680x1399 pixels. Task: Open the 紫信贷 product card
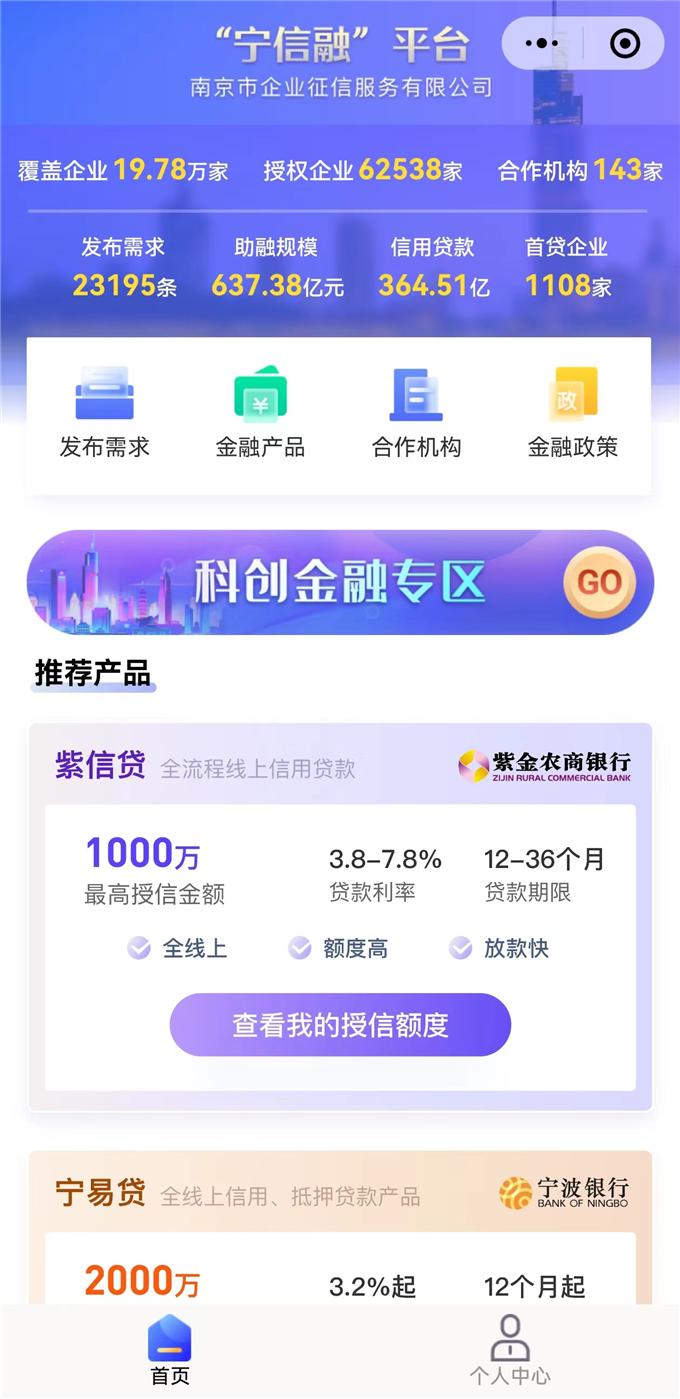[x=340, y=917]
